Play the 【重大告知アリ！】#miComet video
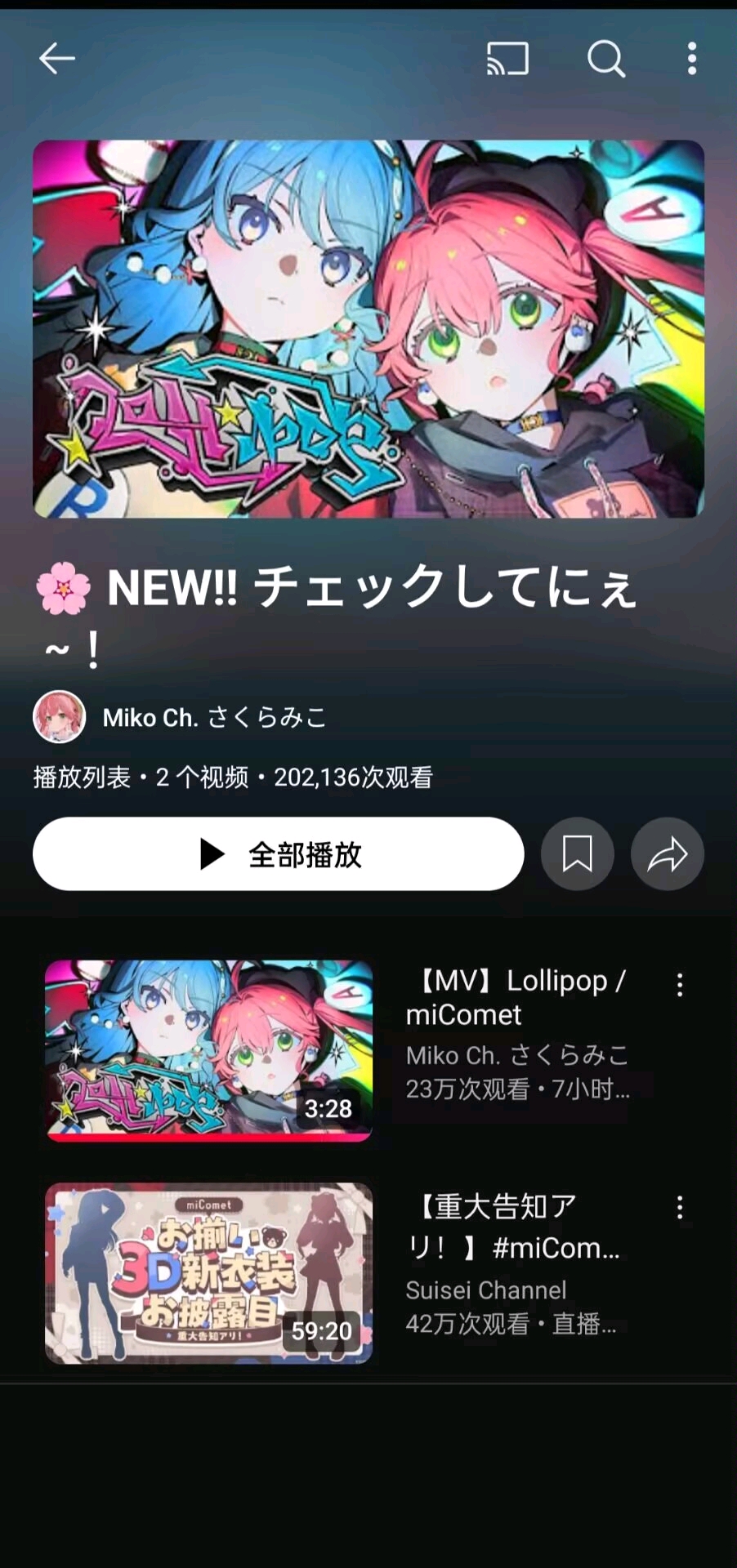This screenshot has width=737, height=1568. [208, 1272]
